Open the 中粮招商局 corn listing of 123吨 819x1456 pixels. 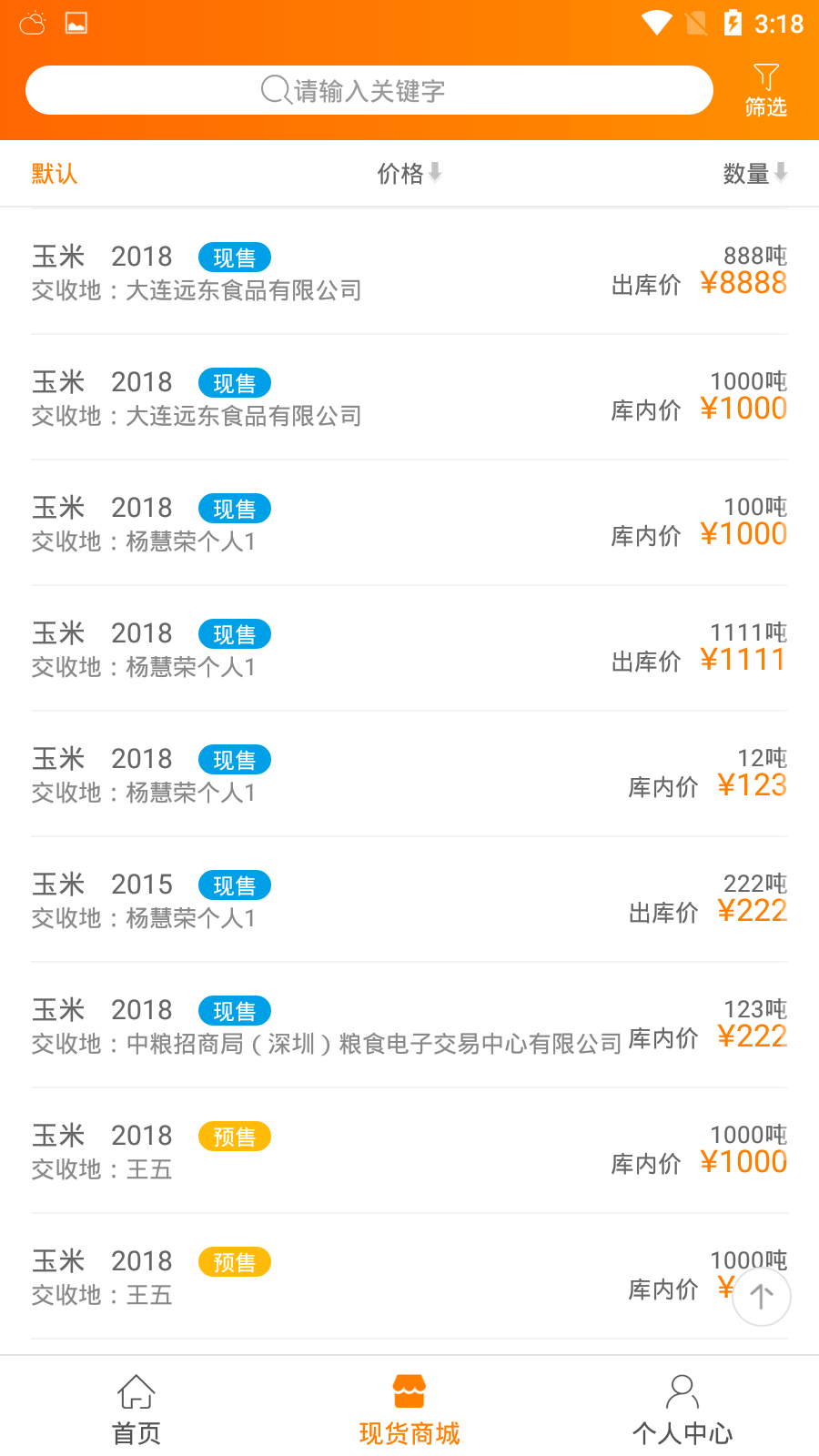coord(409,1026)
